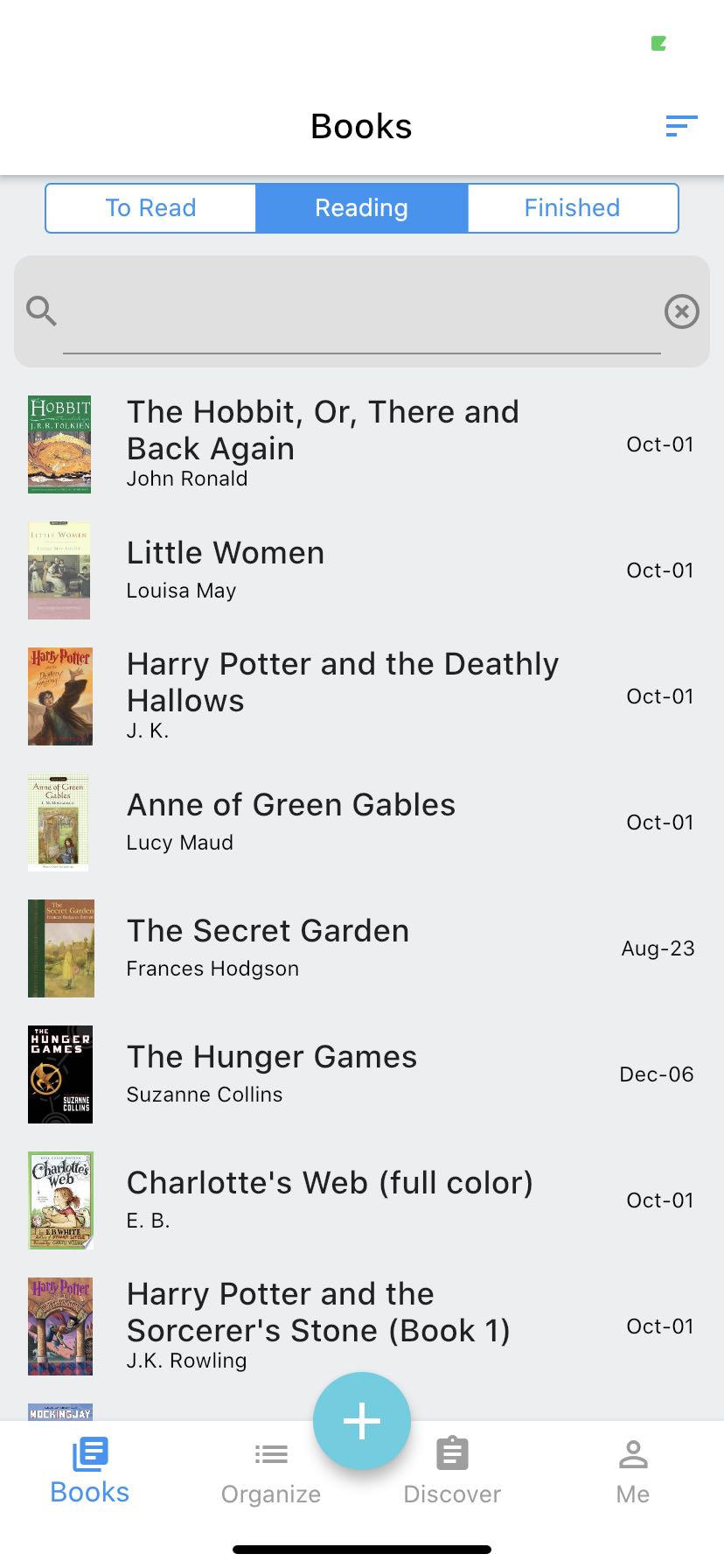Open the Me profile tab
The height and width of the screenshot is (1568, 724).
[633, 1472]
